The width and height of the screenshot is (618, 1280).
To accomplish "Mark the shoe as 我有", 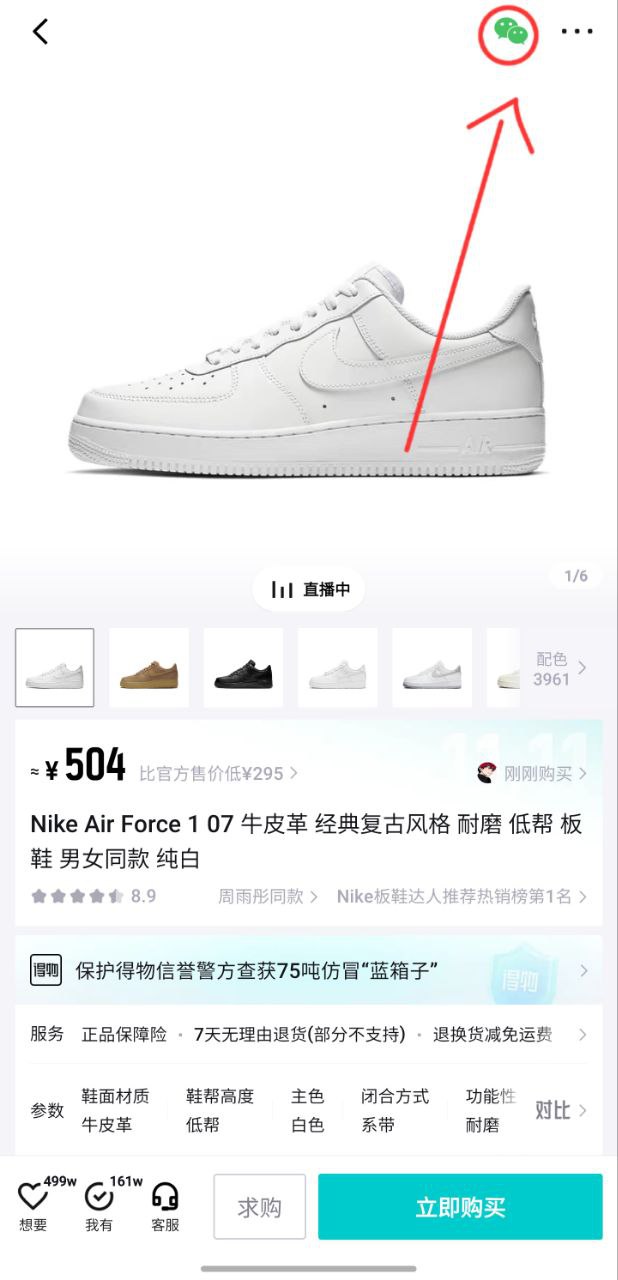I will (x=99, y=1205).
